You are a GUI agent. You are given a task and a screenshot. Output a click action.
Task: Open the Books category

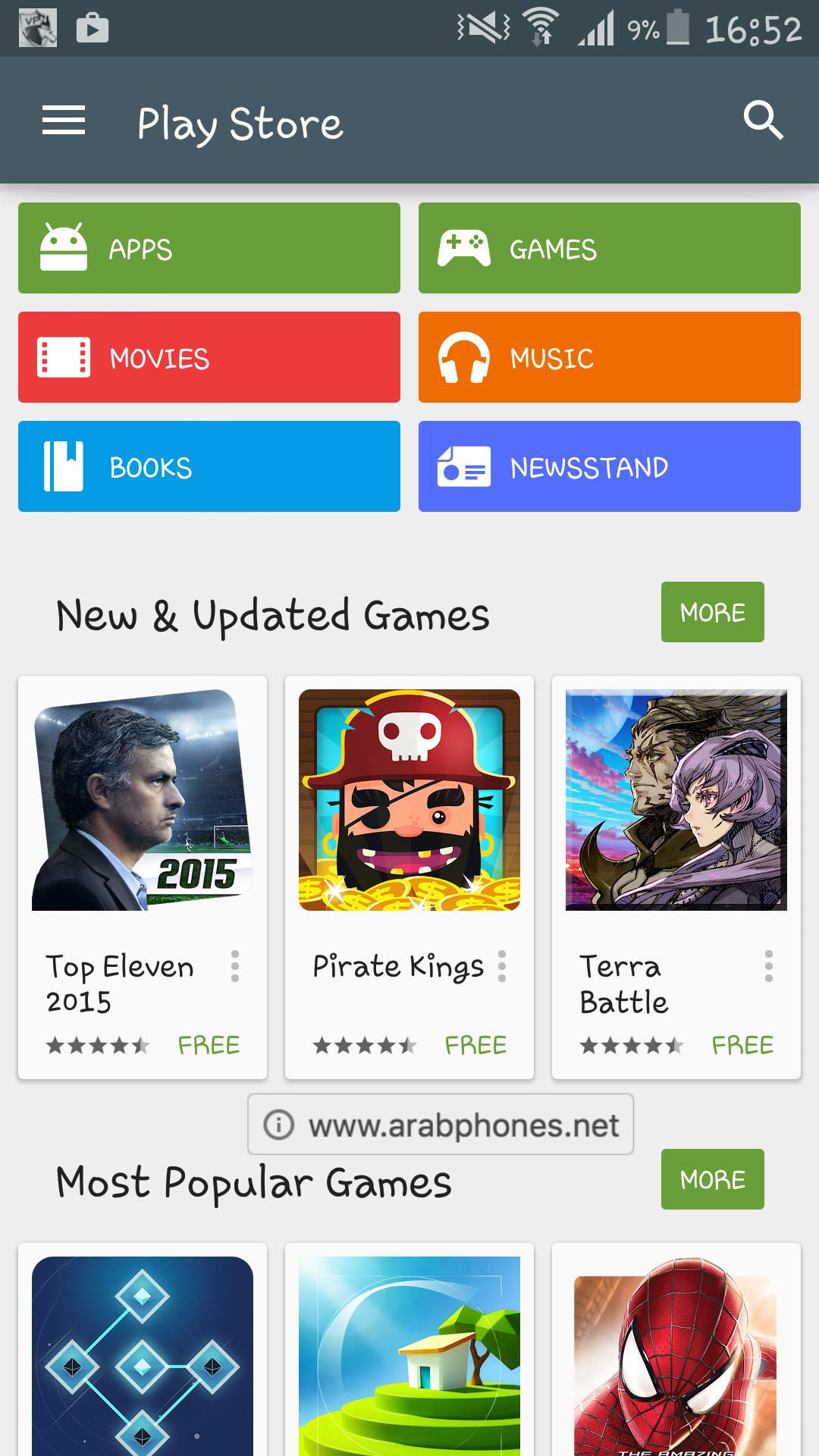point(209,466)
